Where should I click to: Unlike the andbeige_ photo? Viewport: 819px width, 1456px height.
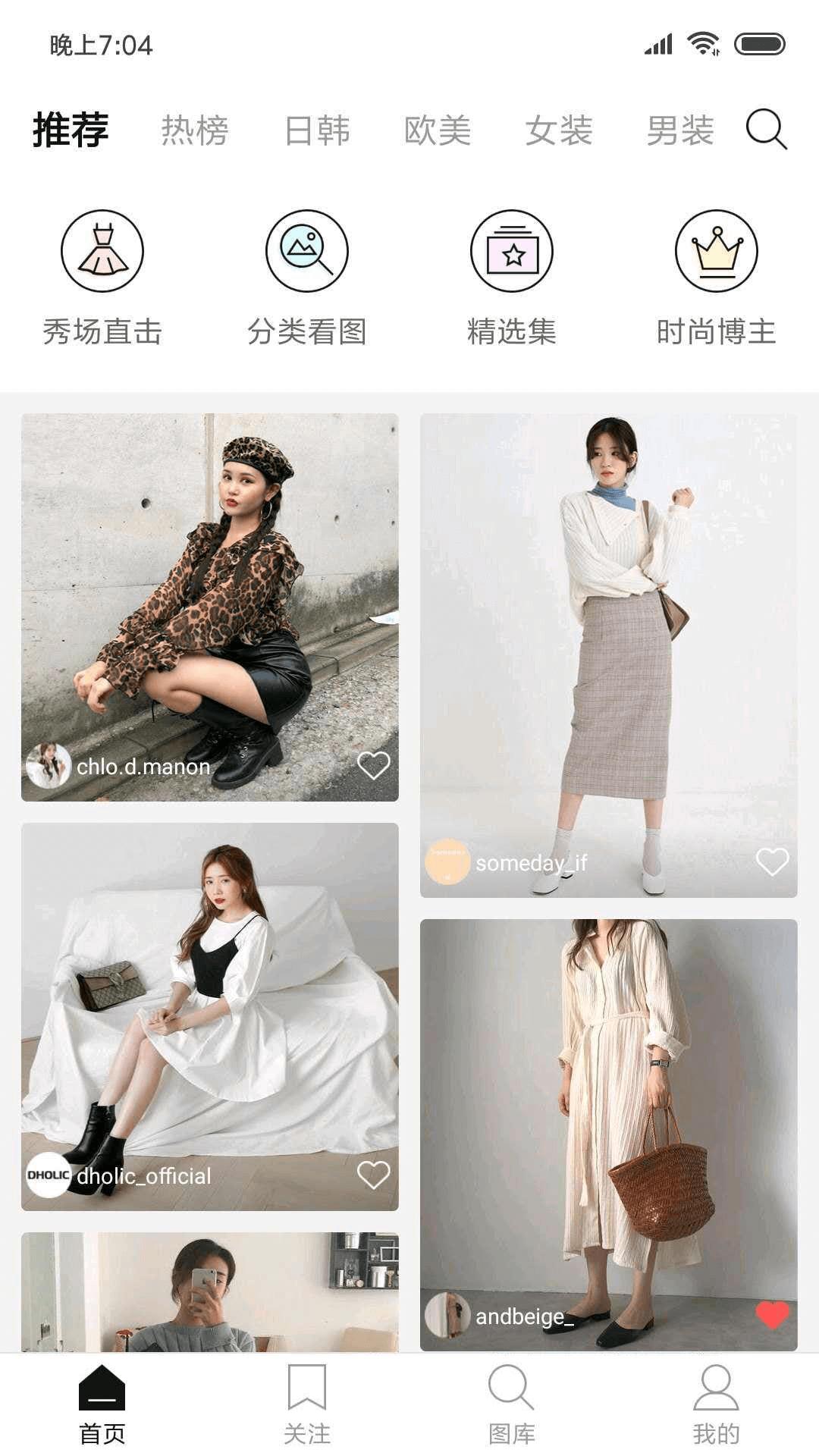point(772,1314)
